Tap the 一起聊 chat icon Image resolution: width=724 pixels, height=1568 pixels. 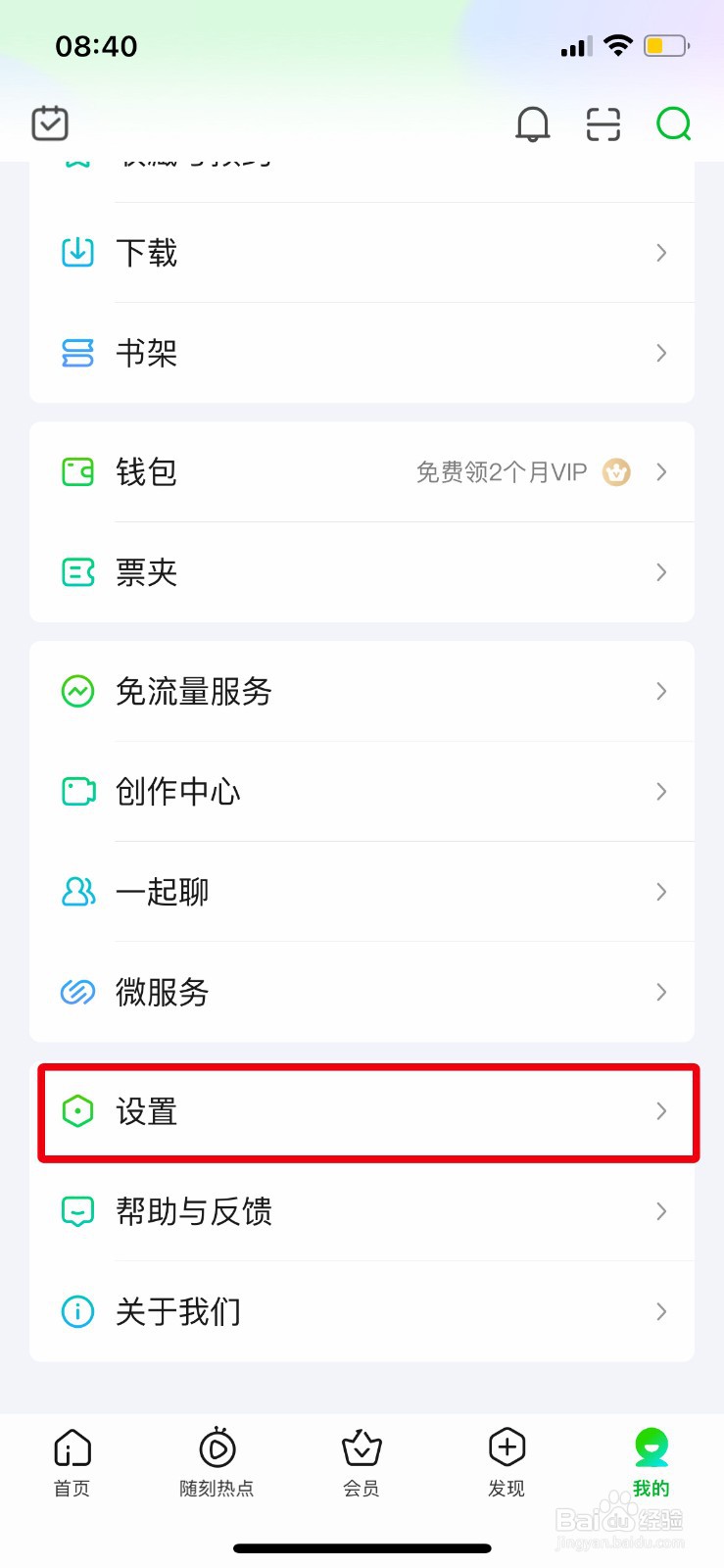click(76, 892)
